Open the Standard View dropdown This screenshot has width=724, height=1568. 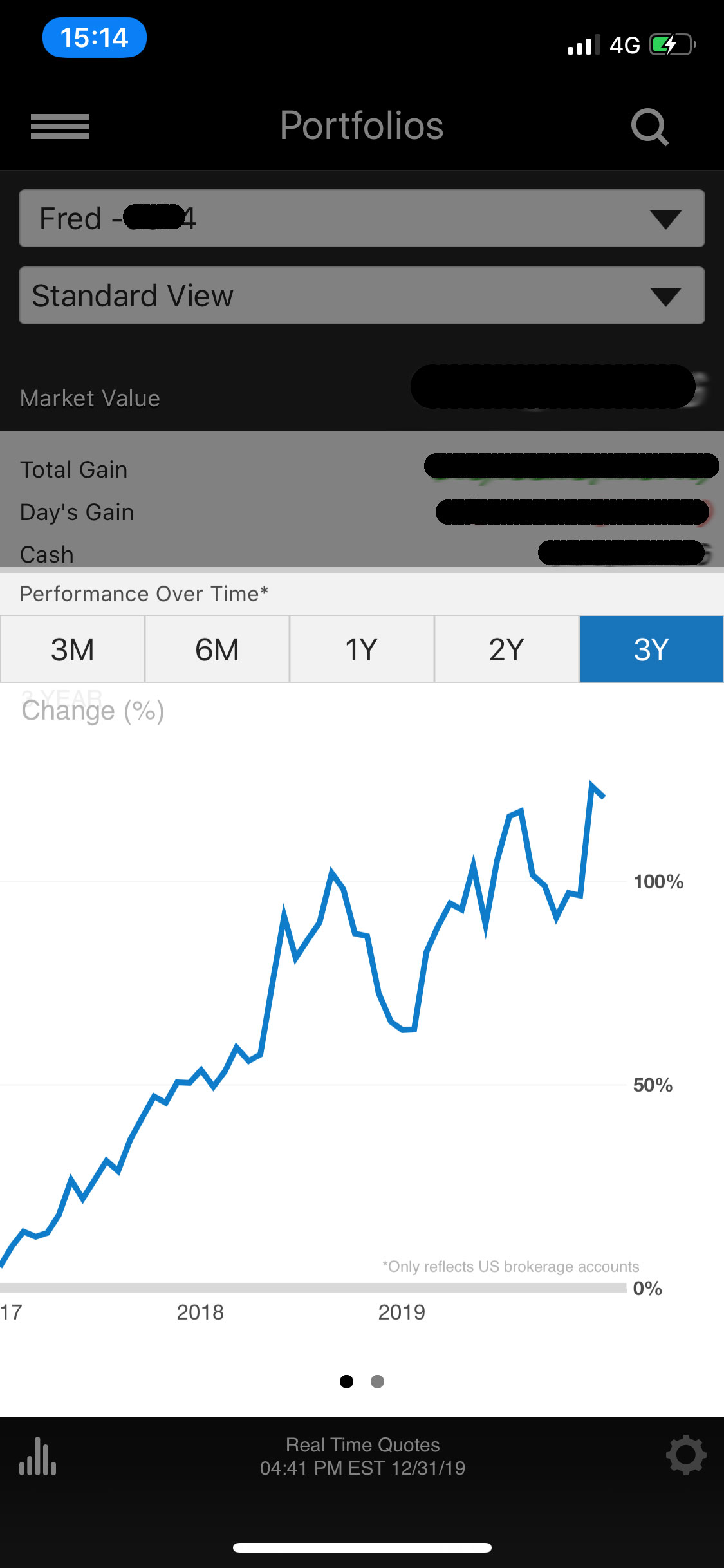tap(362, 295)
